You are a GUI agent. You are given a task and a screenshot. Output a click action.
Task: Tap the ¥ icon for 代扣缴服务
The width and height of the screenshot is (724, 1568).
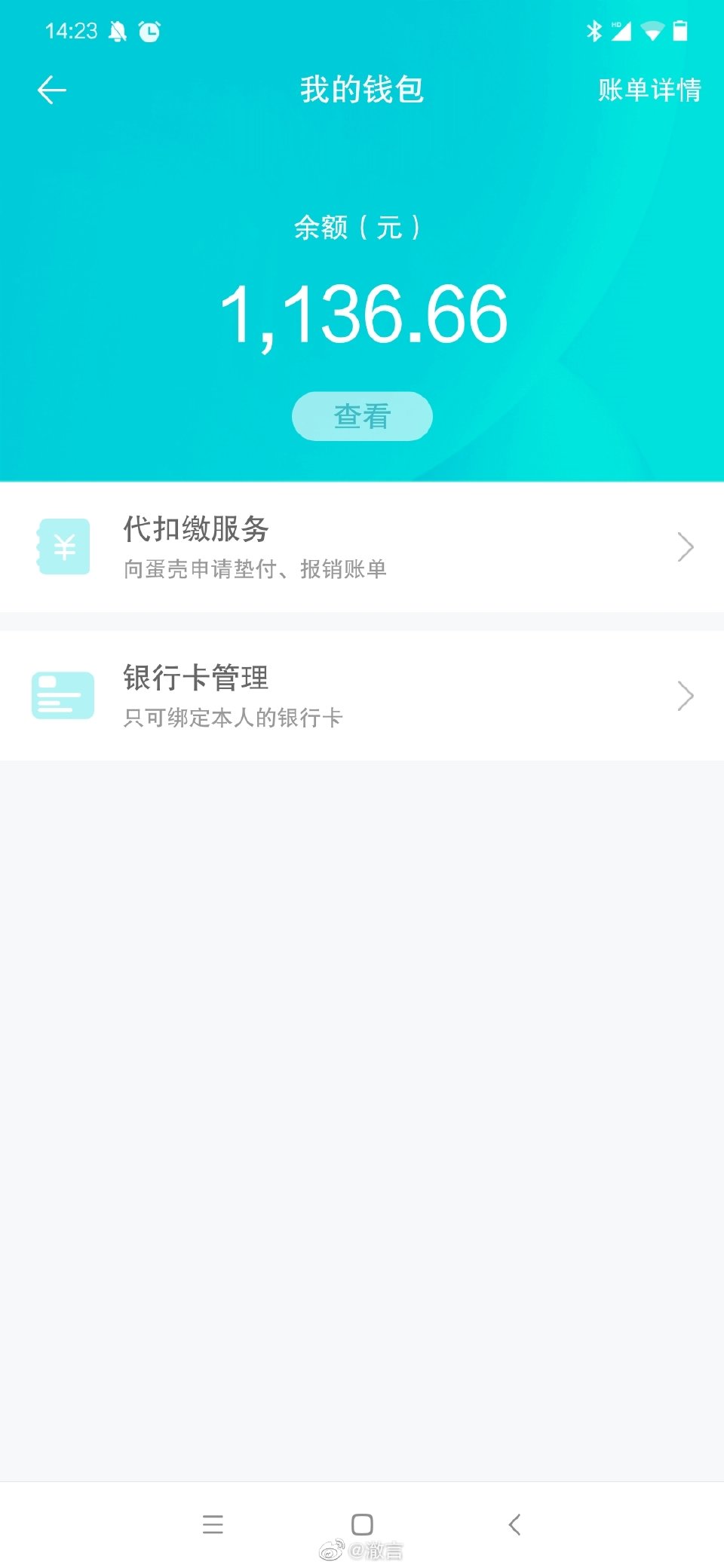click(x=64, y=547)
